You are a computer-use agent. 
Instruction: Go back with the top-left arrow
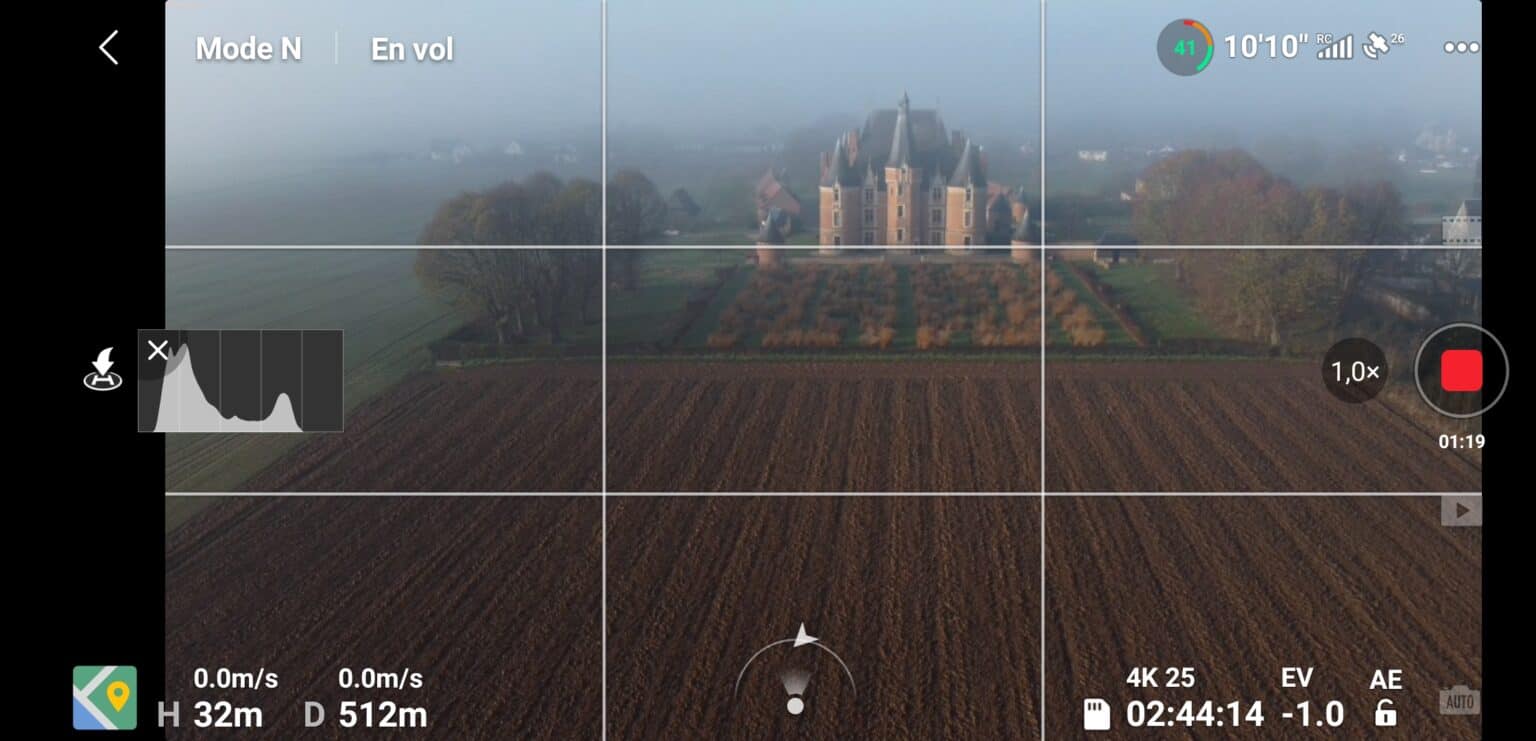click(109, 48)
